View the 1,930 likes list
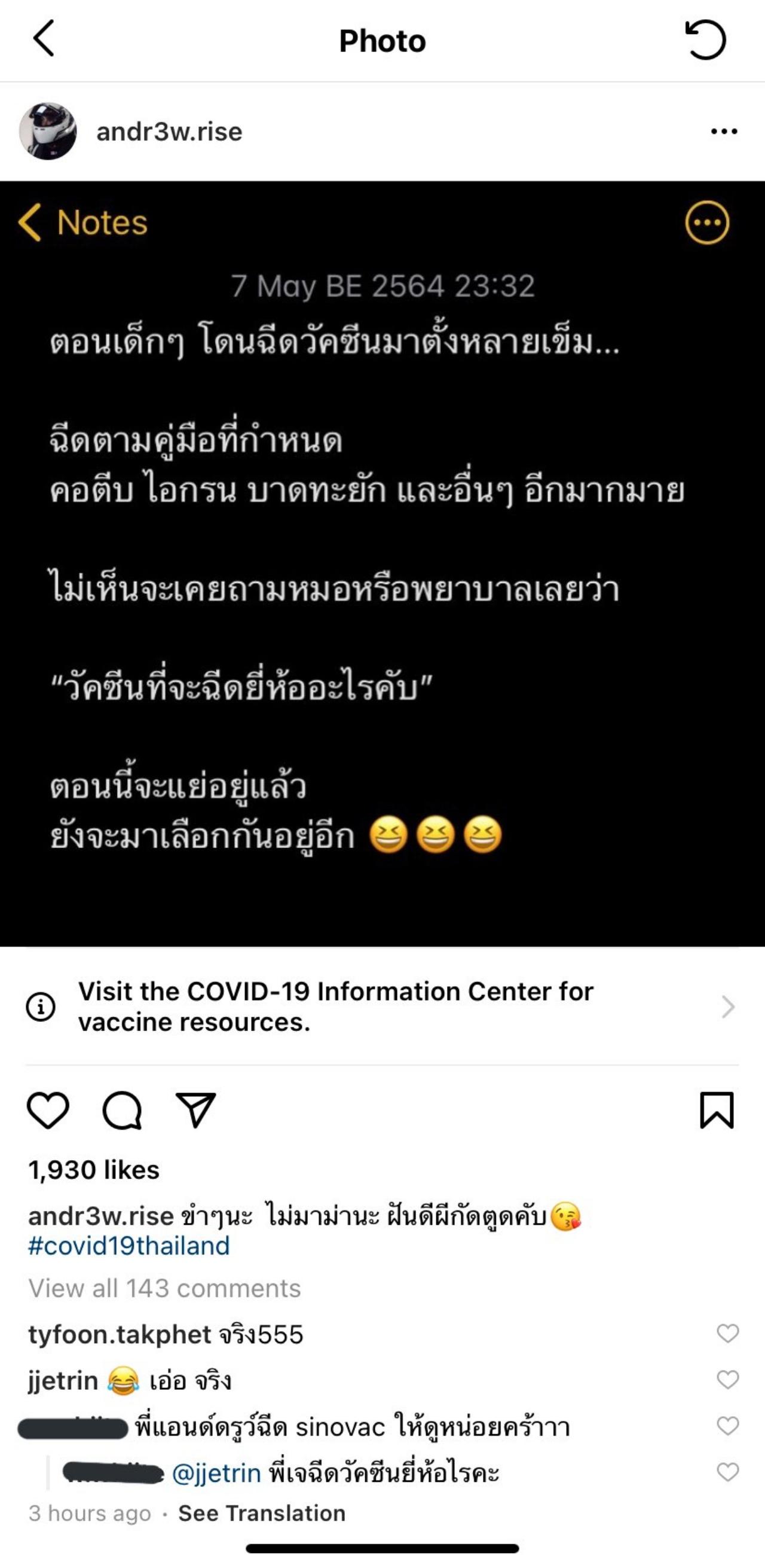 tap(94, 1170)
